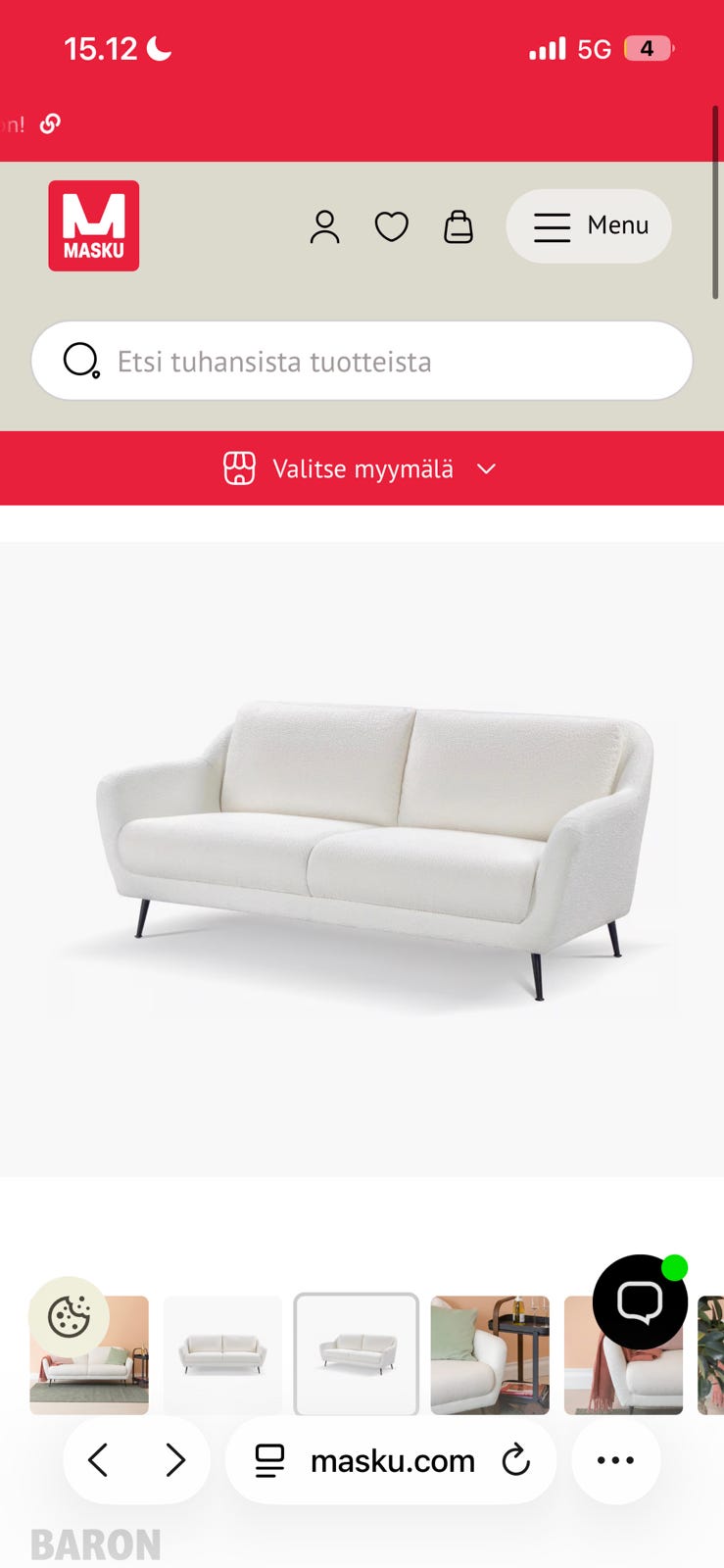Select the thumbnail with green pillow close-up
Image resolution: width=724 pixels, height=1568 pixels.
click(x=490, y=1354)
